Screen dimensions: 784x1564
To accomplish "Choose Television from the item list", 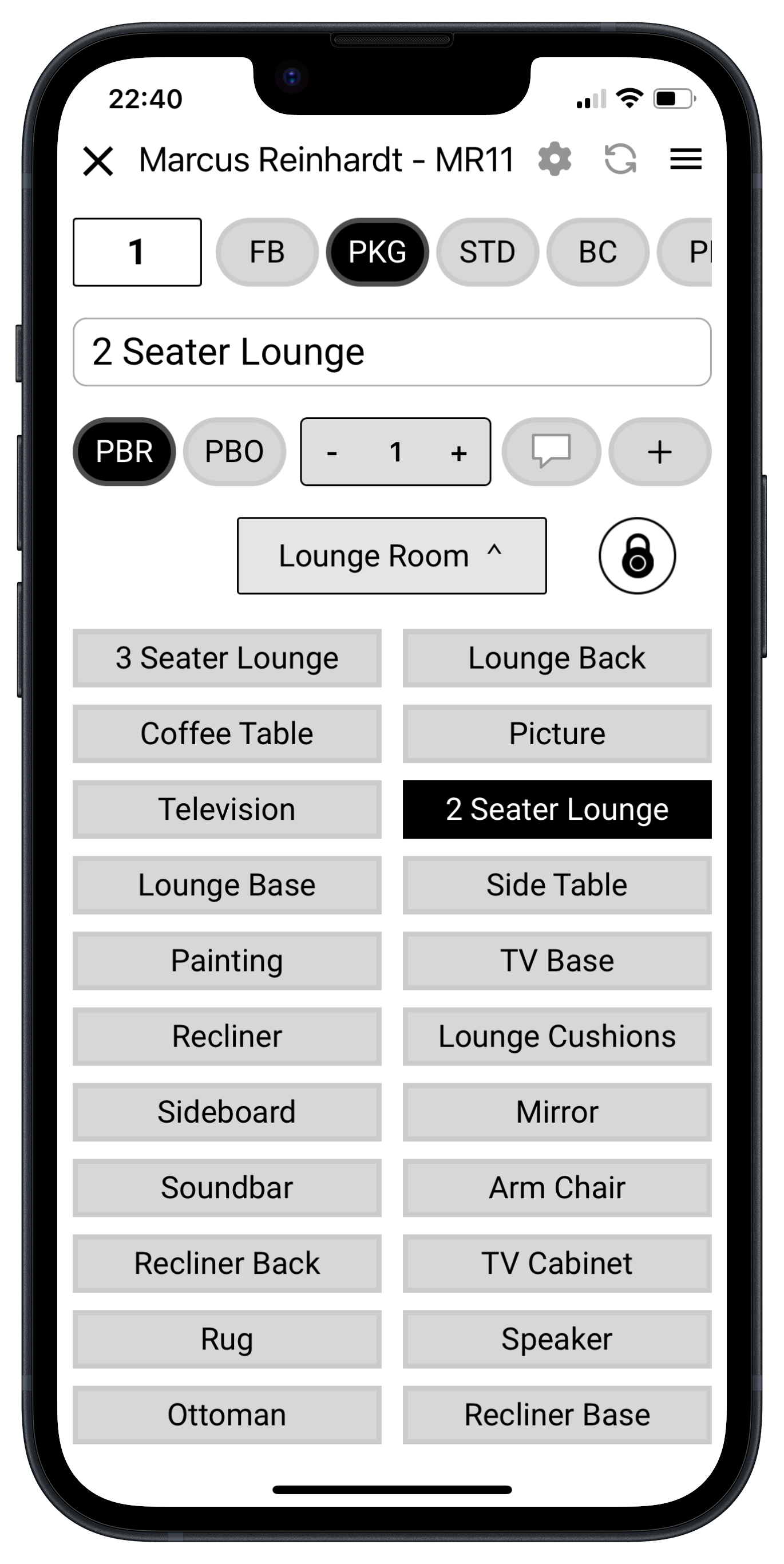I will coord(227,809).
